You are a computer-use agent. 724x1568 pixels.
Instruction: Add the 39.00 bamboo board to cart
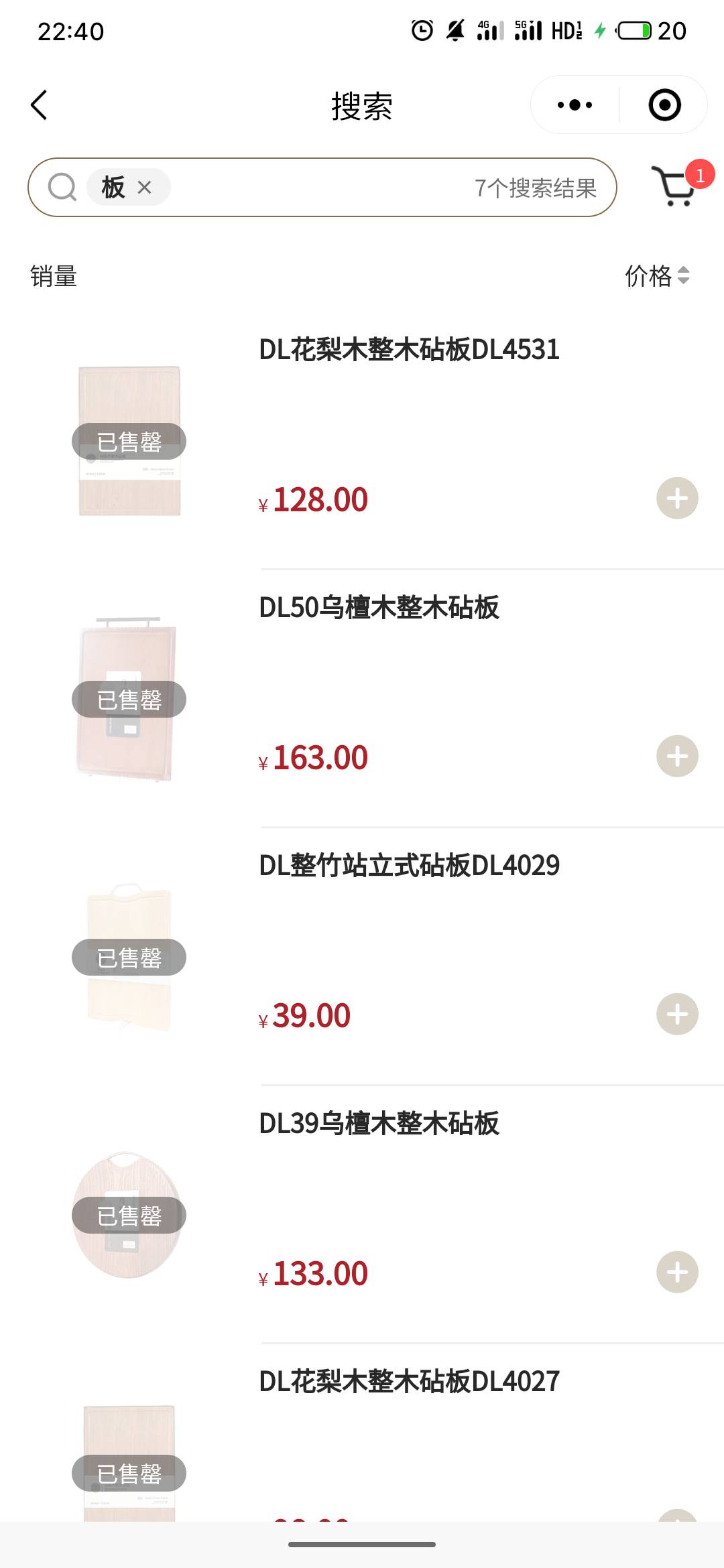pyautogui.click(x=677, y=1015)
